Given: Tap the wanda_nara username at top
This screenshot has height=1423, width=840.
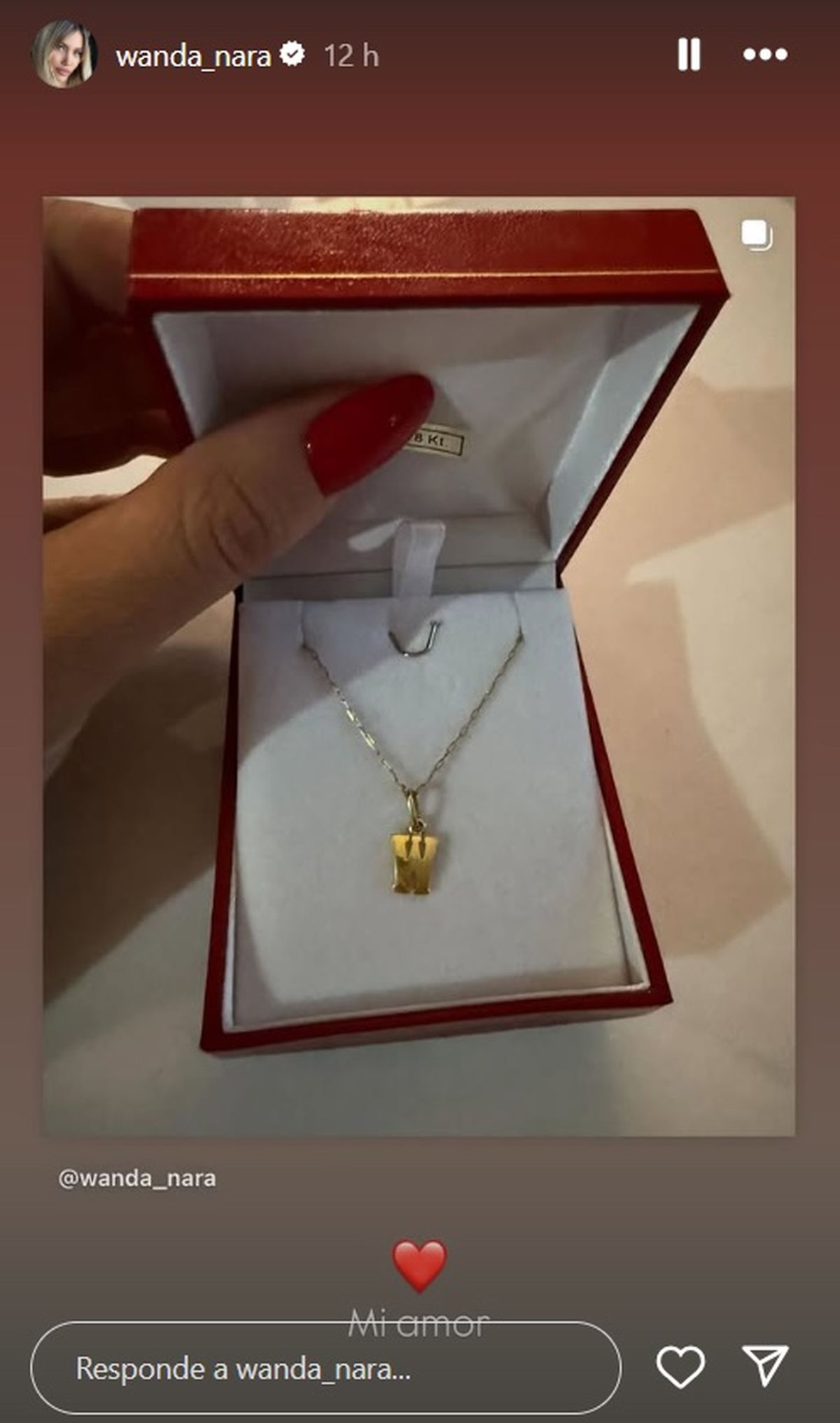Looking at the screenshot, I should coord(193,56).
